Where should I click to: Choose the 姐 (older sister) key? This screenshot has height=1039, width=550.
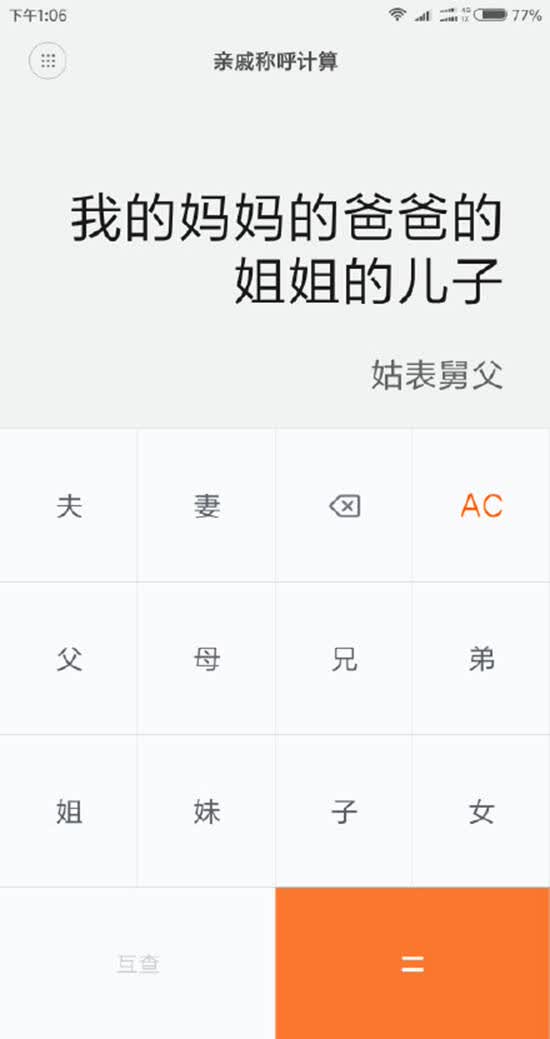coord(69,811)
